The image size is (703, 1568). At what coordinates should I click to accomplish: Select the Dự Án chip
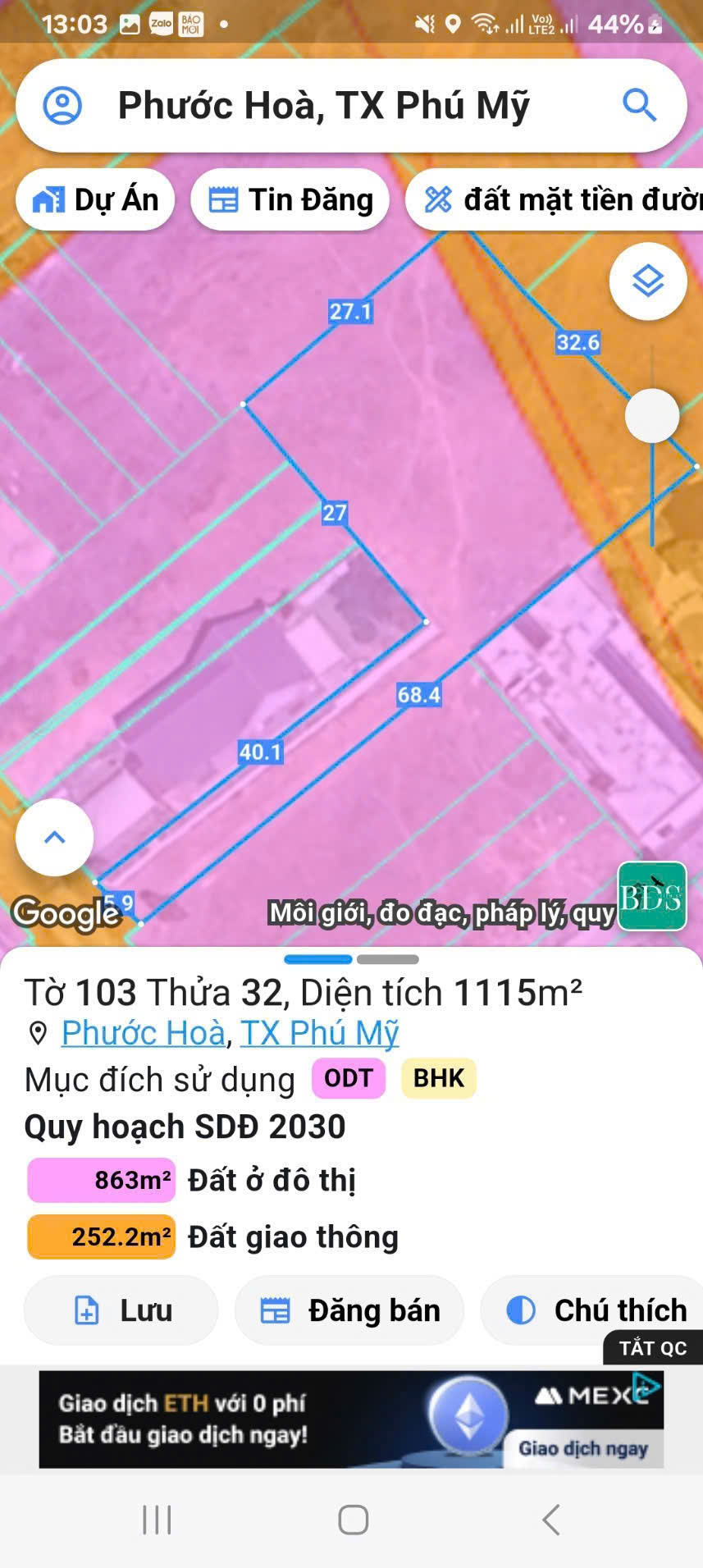point(95,199)
